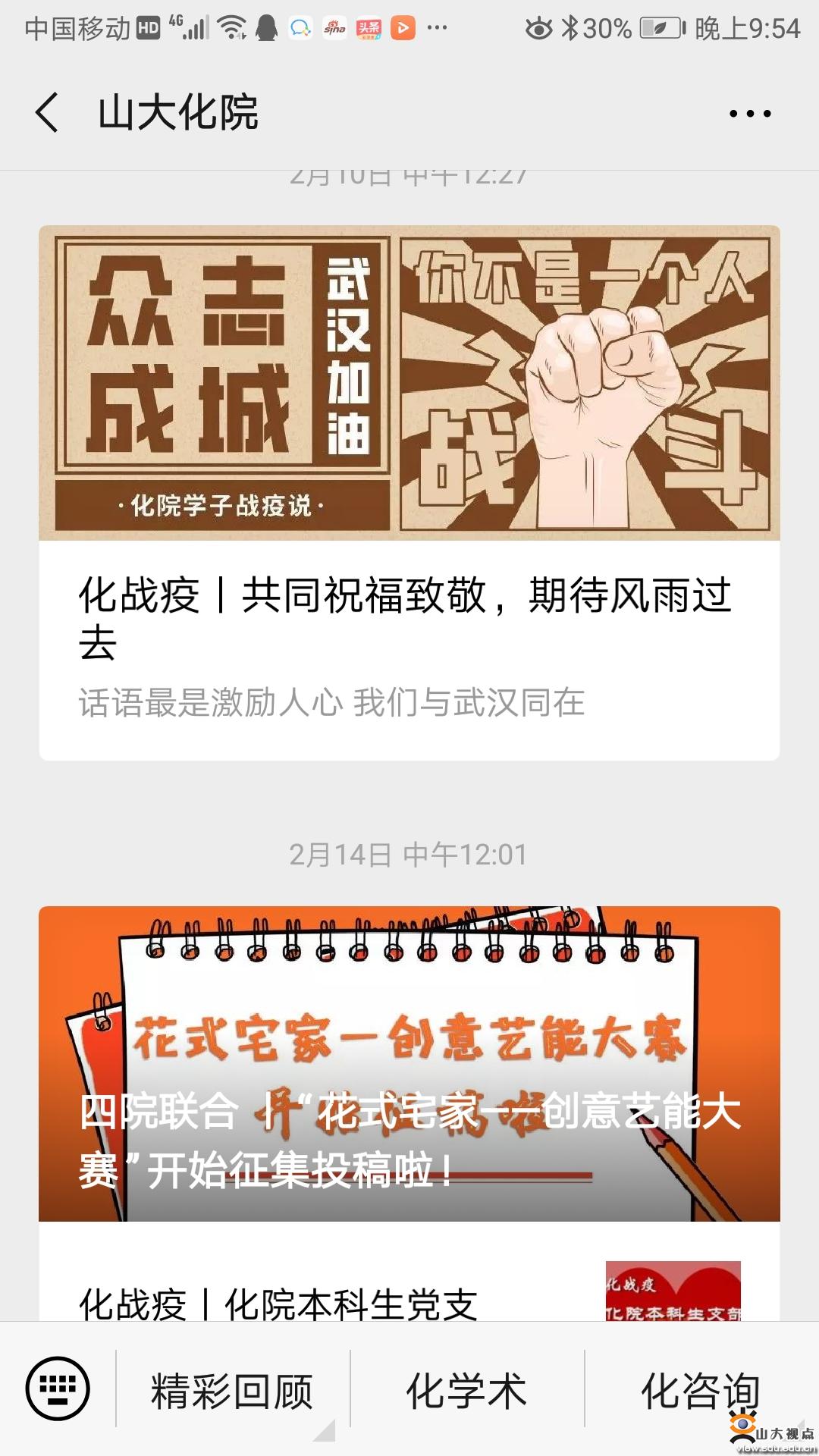819x1456 pixels.
Task: Open article 化战疫丨共同祝福致敬，期待风雨过去
Action: [x=409, y=616]
